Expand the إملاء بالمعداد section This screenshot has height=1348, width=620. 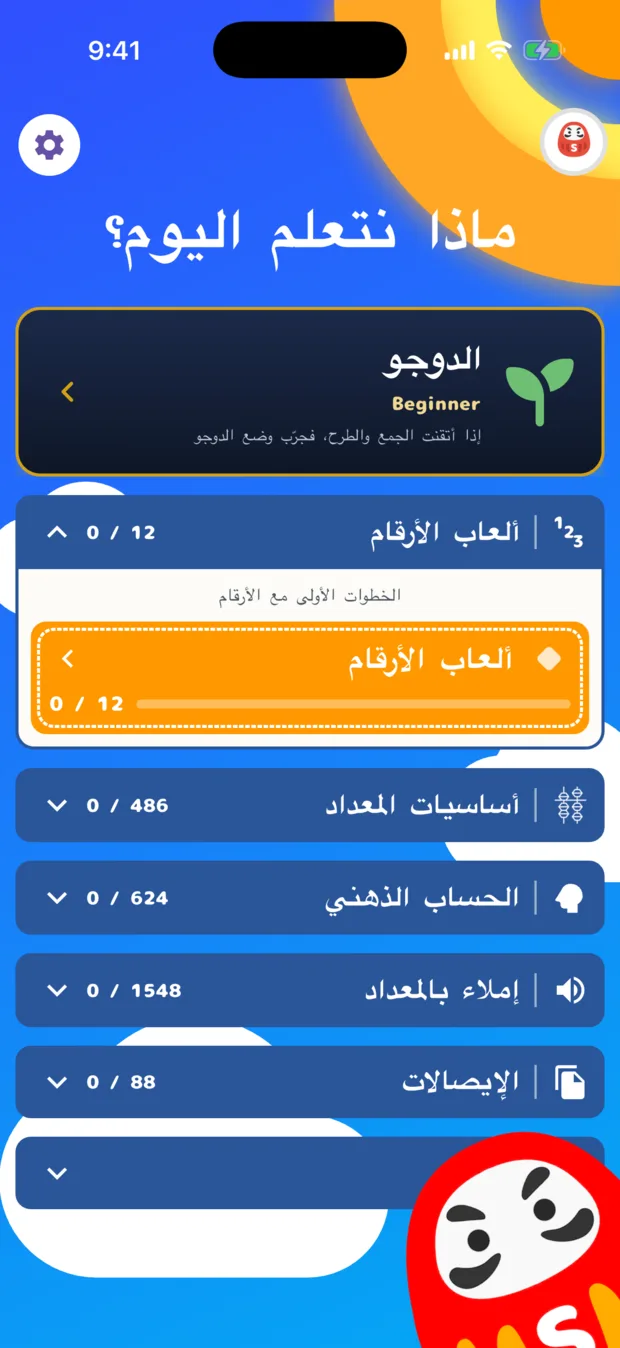(x=310, y=990)
